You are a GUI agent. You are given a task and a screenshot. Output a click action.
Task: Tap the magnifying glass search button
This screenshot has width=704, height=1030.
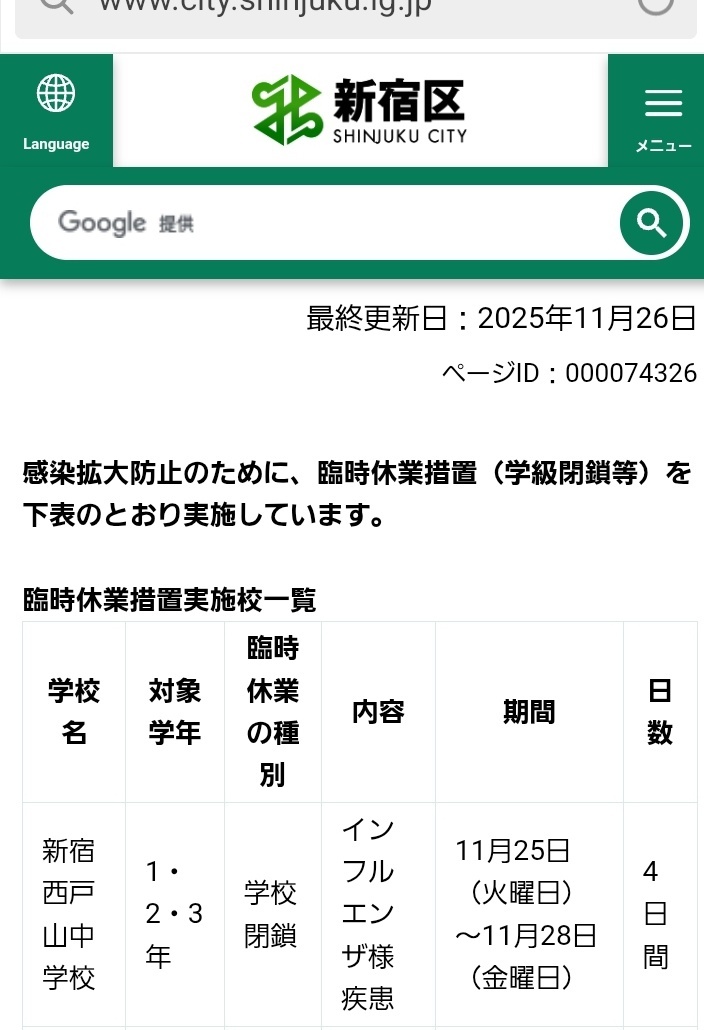[652, 223]
